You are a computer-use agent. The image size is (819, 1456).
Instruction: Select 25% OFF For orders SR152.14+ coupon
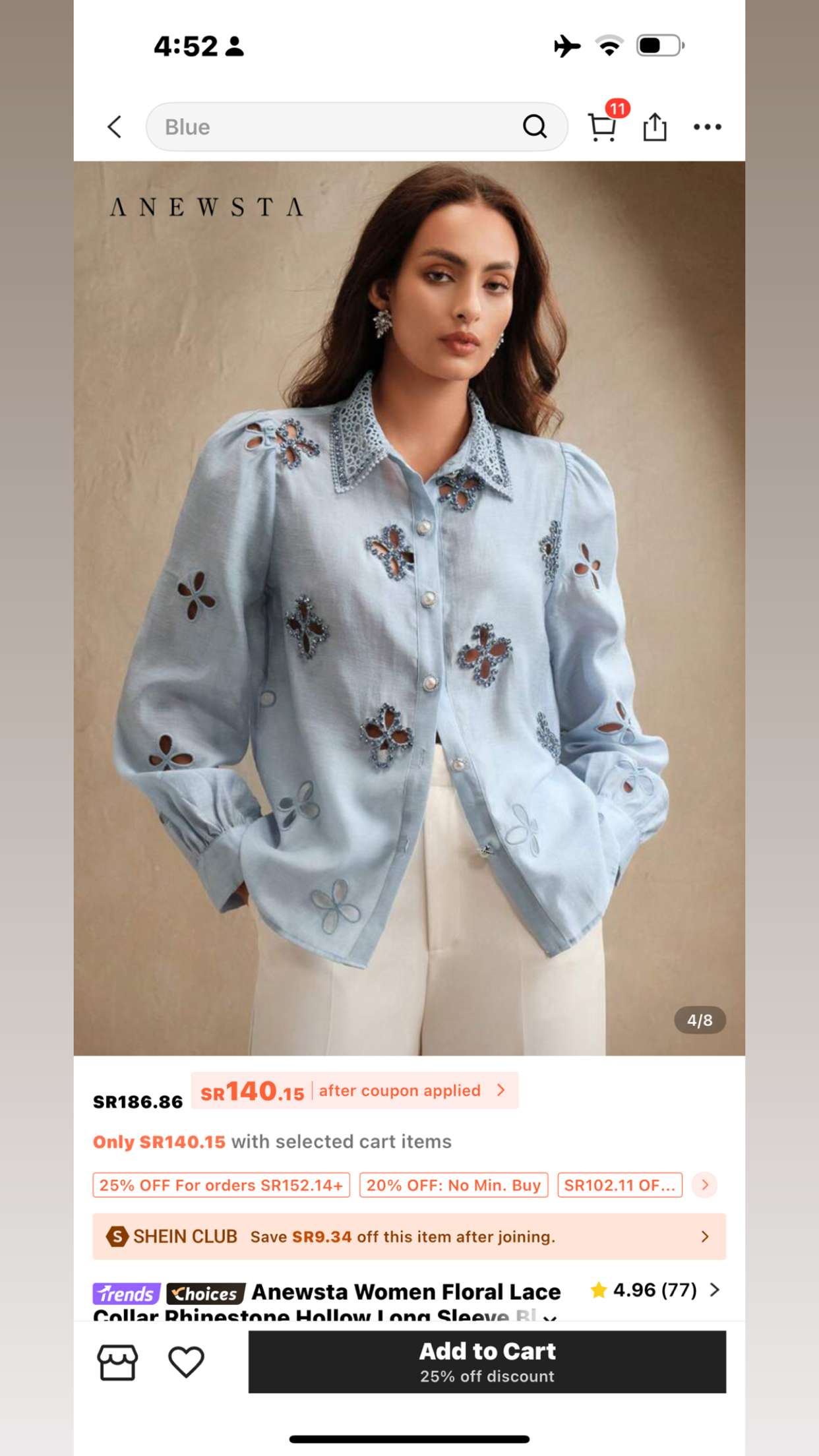(x=221, y=1185)
